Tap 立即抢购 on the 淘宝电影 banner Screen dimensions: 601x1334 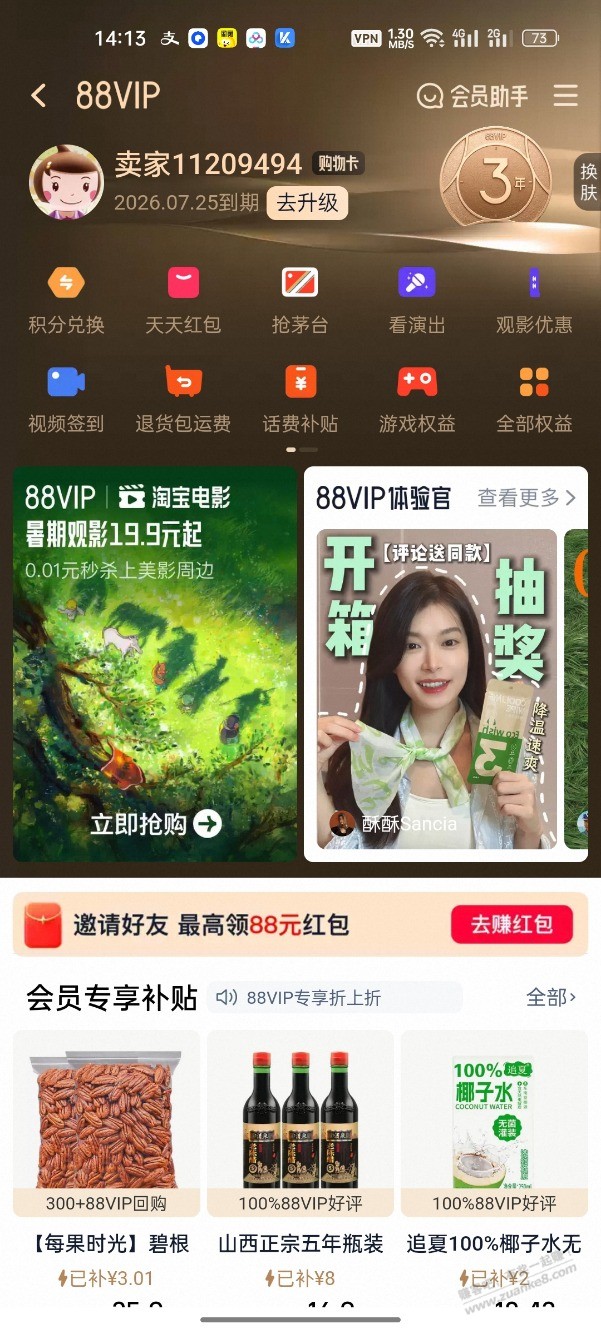[x=155, y=824]
